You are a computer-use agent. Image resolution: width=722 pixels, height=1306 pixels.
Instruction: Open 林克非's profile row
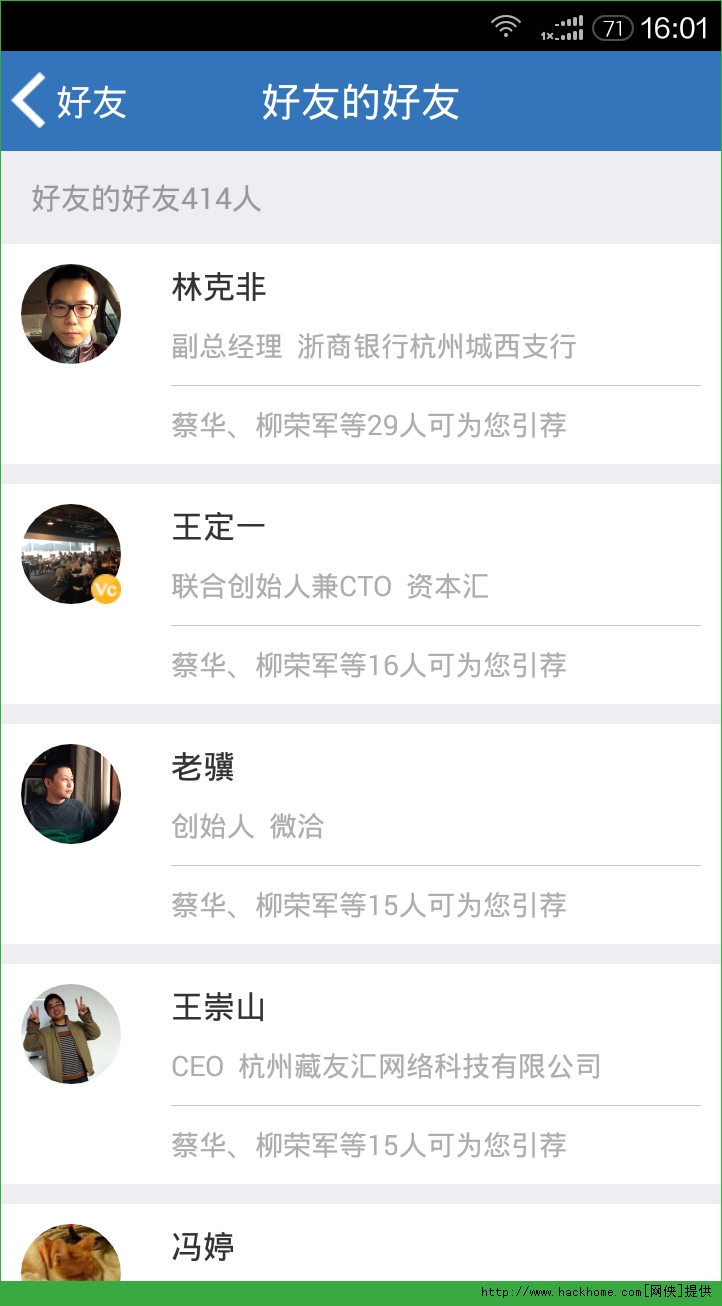[360, 315]
